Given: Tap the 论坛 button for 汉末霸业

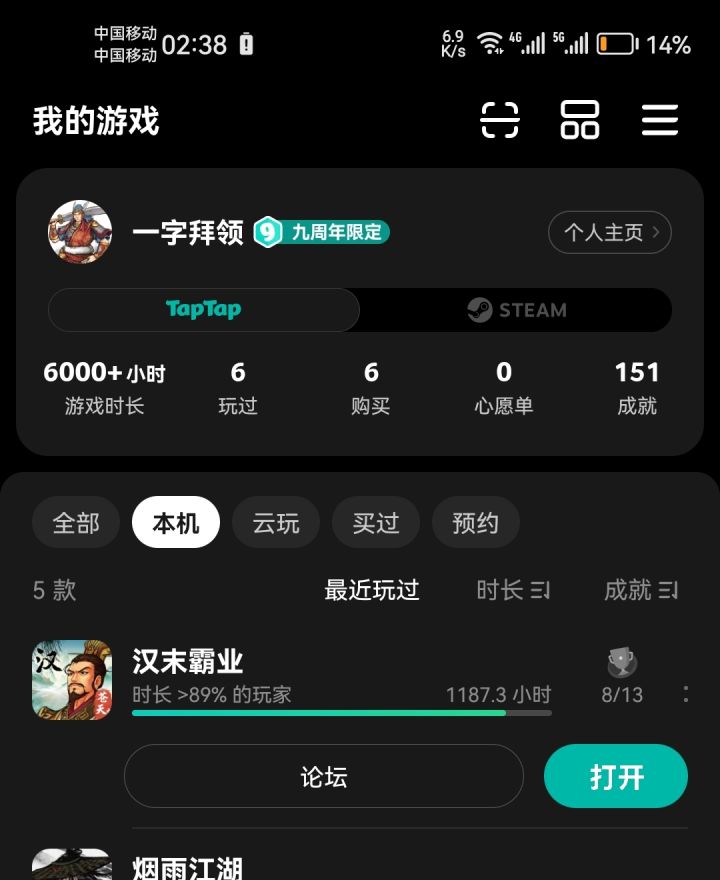Looking at the screenshot, I should 324,776.
